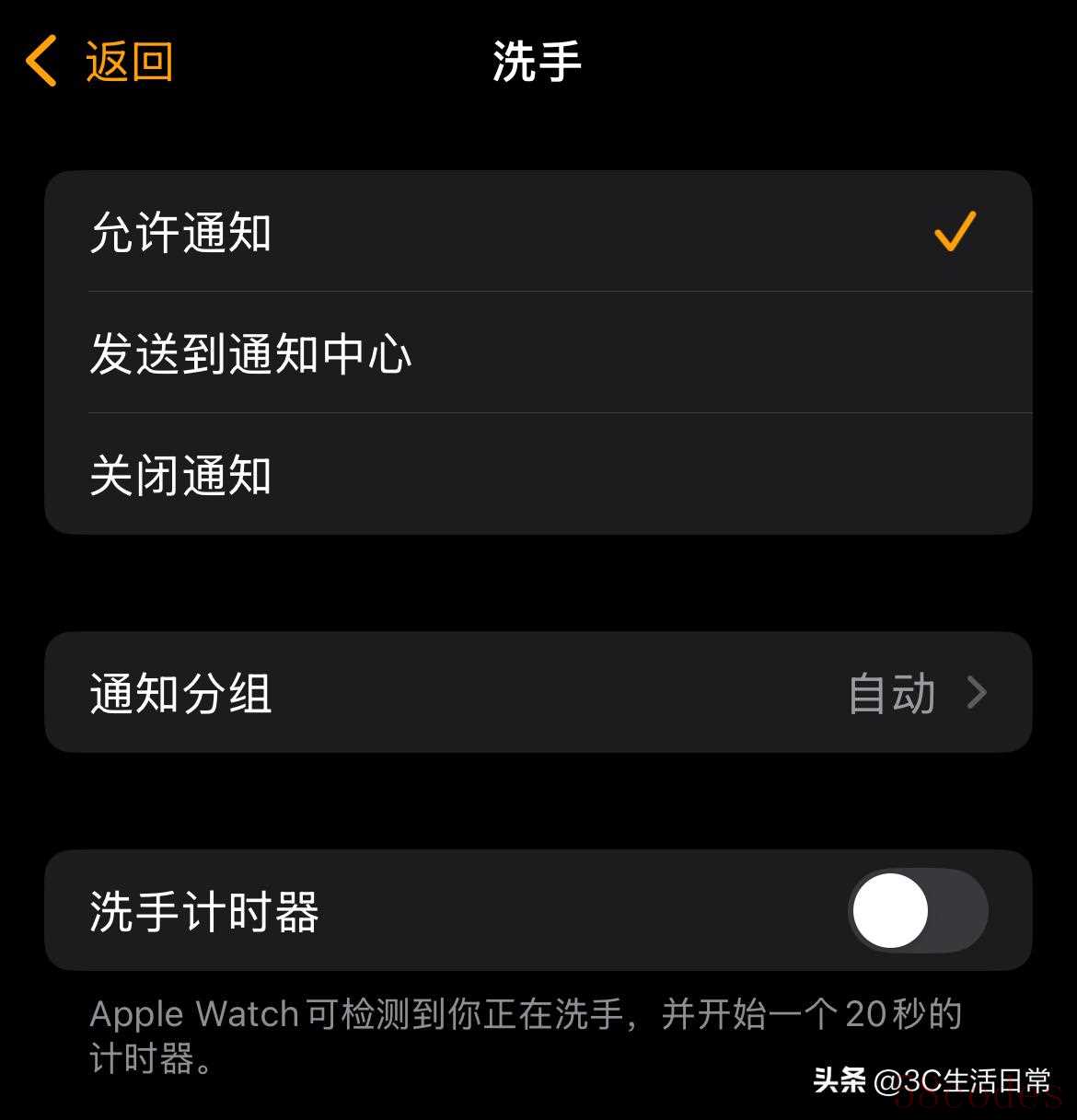Viewport: 1077px width, 1120px height.
Task: Go back using the 返回 button
Action: [x=99, y=62]
